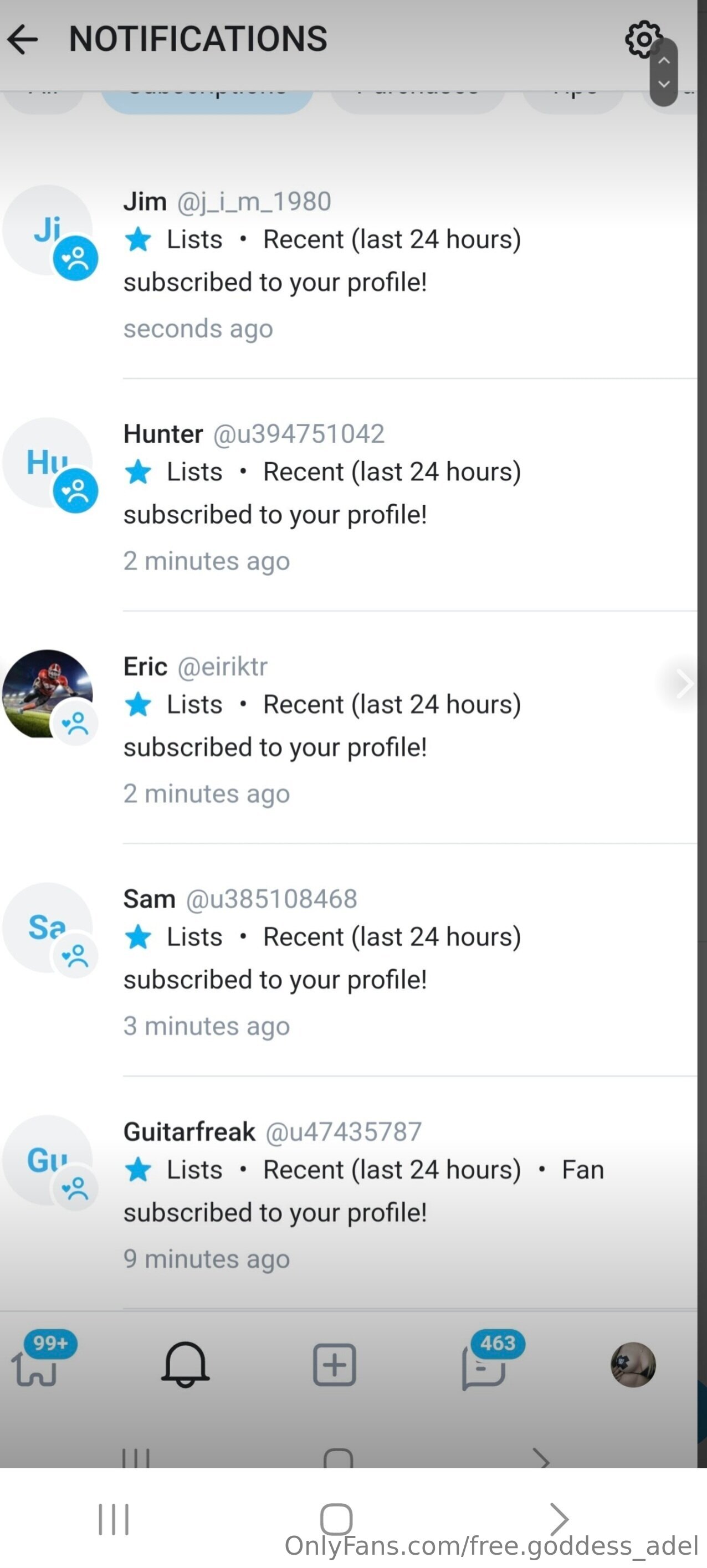Tap the chevron arrow beside Eric's notification
The width and height of the screenshot is (707, 1568).
point(683,684)
